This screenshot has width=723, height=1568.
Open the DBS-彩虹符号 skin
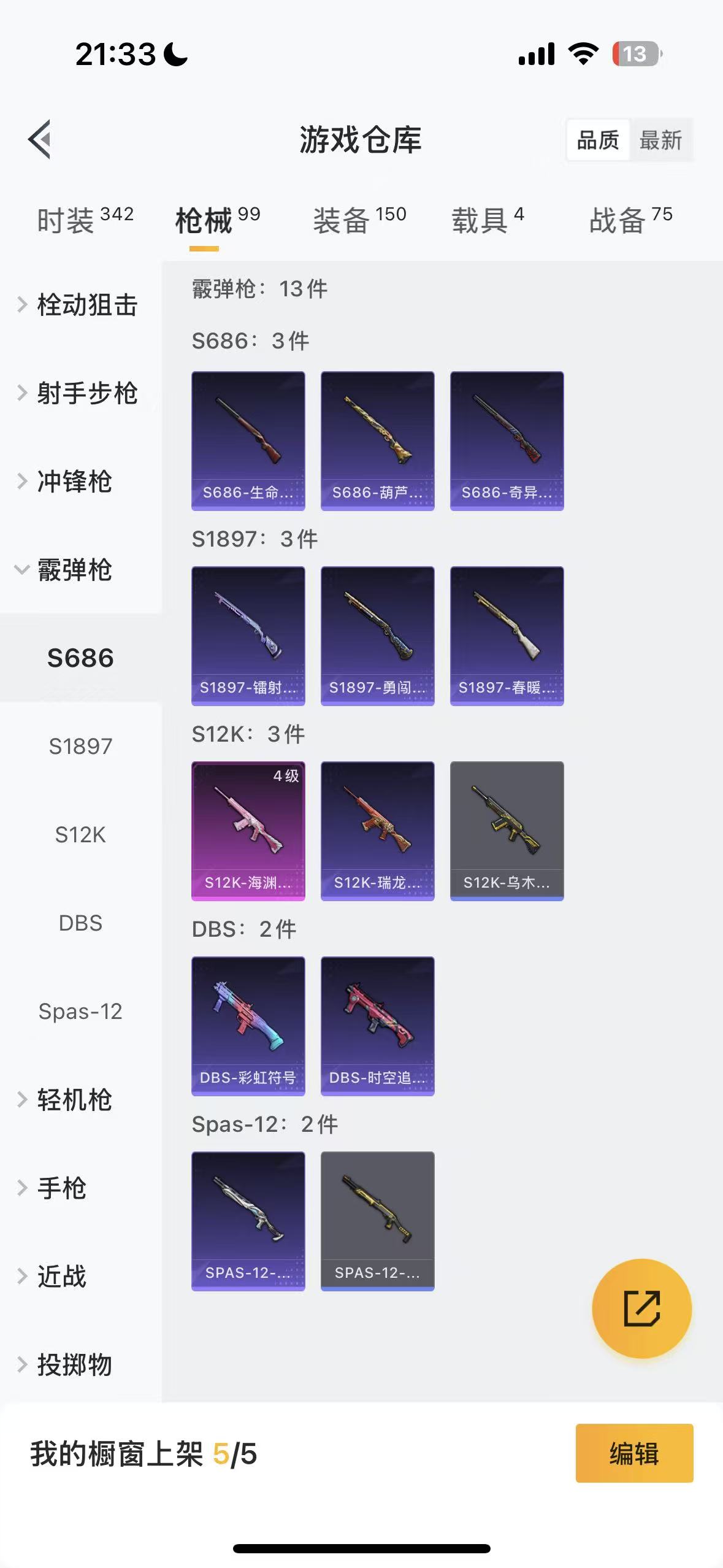pyautogui.click(x=248, y=1026)
